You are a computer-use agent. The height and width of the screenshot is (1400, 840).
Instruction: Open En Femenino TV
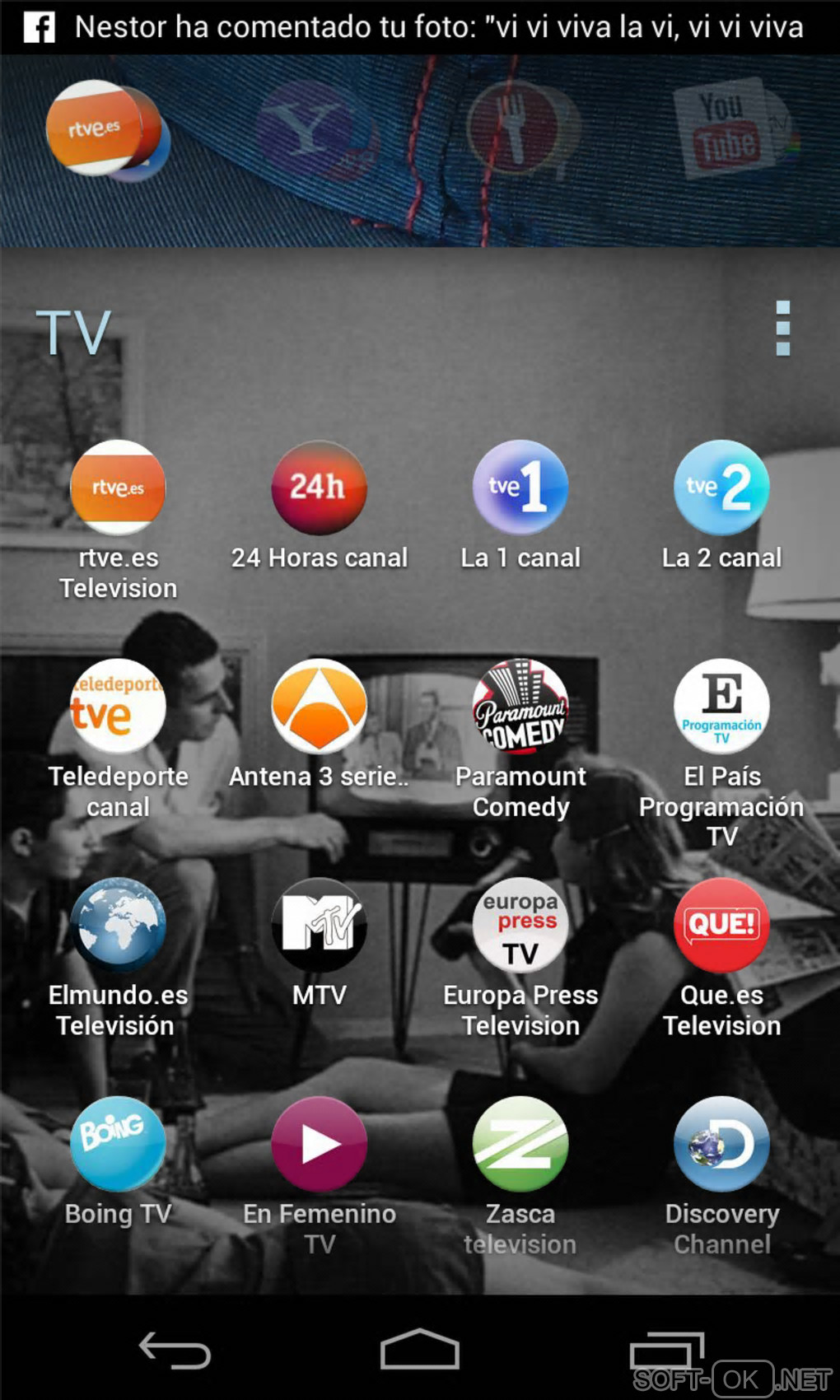(x=319, y=1144)
